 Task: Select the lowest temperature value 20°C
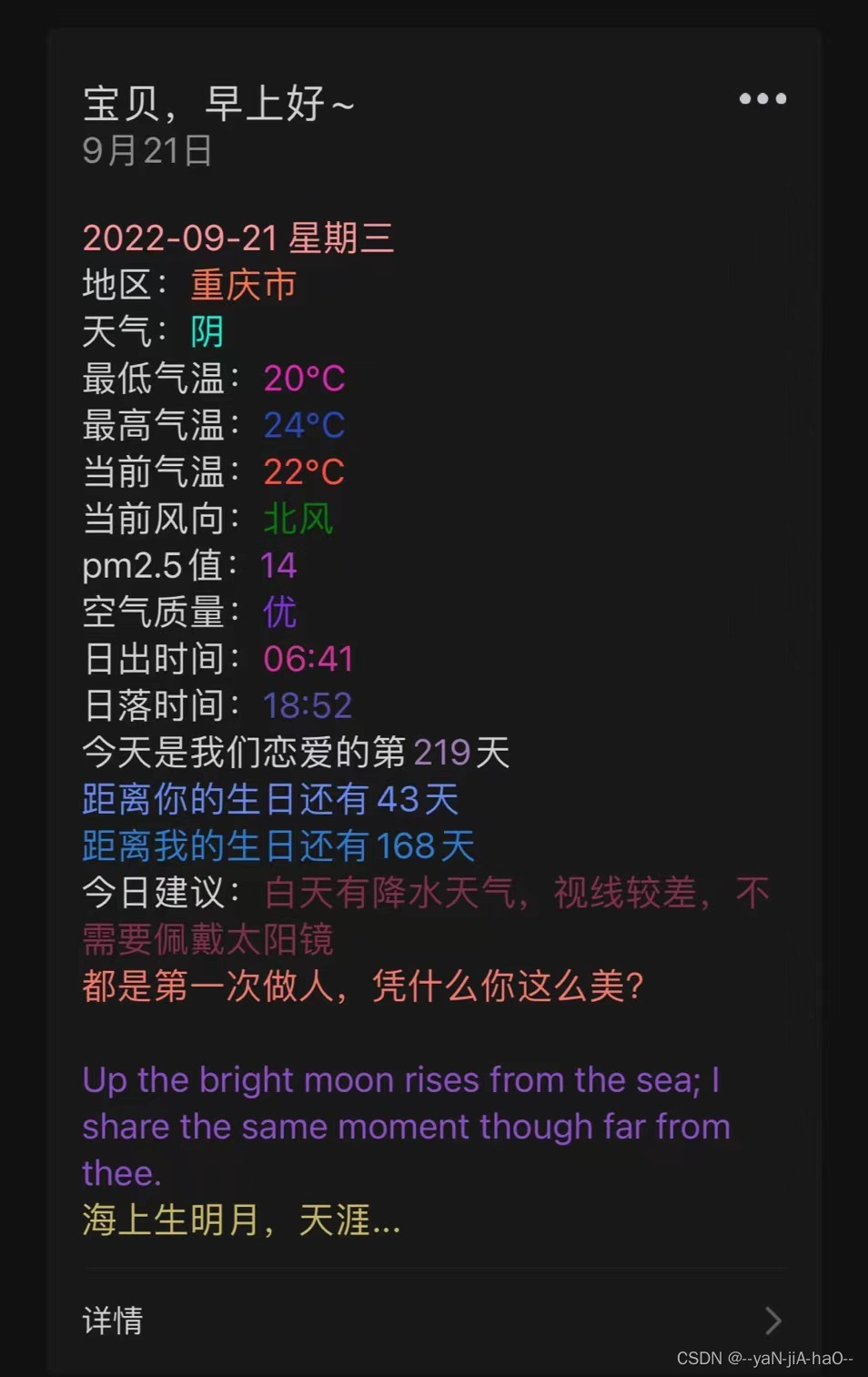click(302, 379)
